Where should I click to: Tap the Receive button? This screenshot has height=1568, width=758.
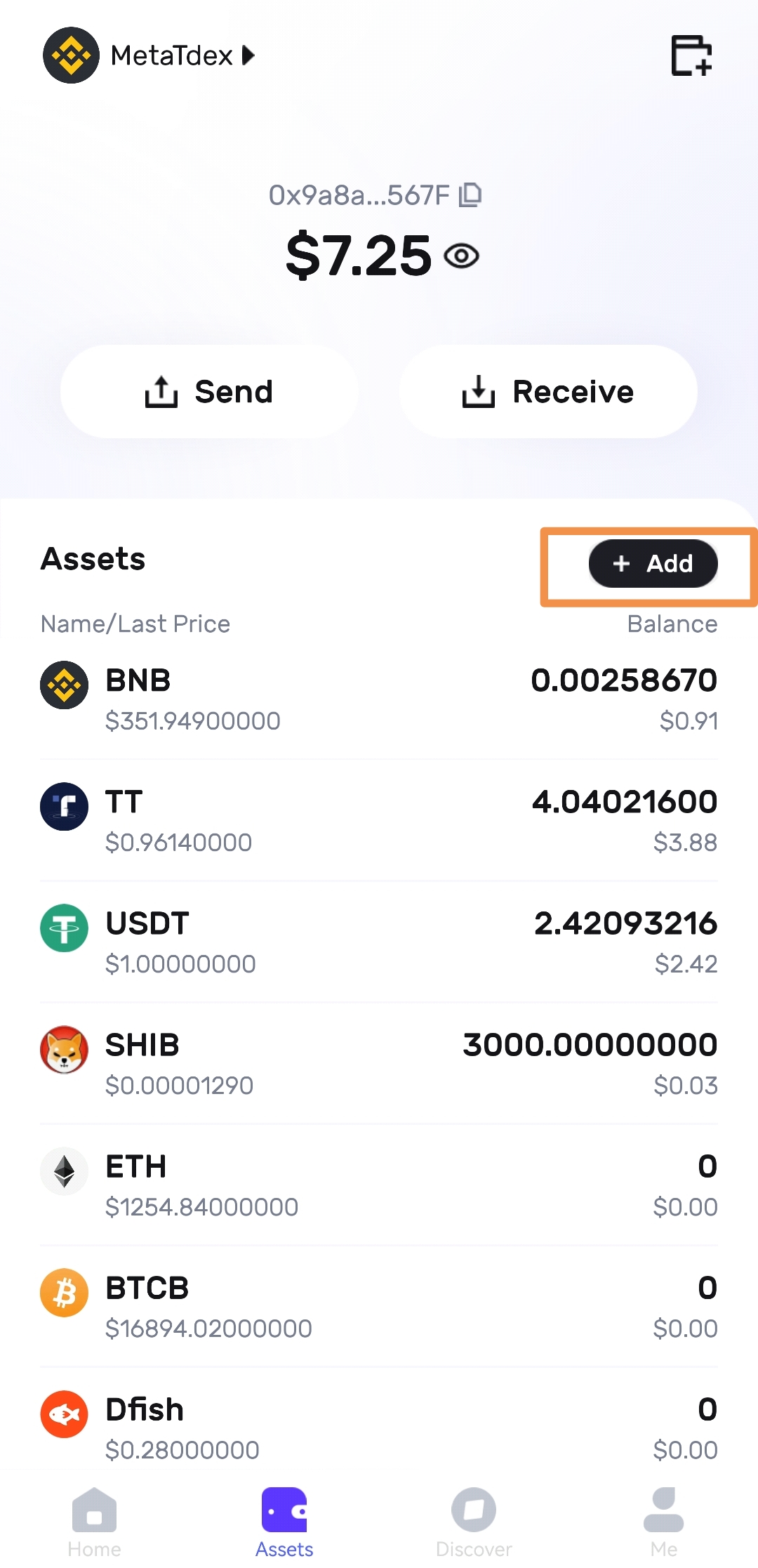coord(548,391)
